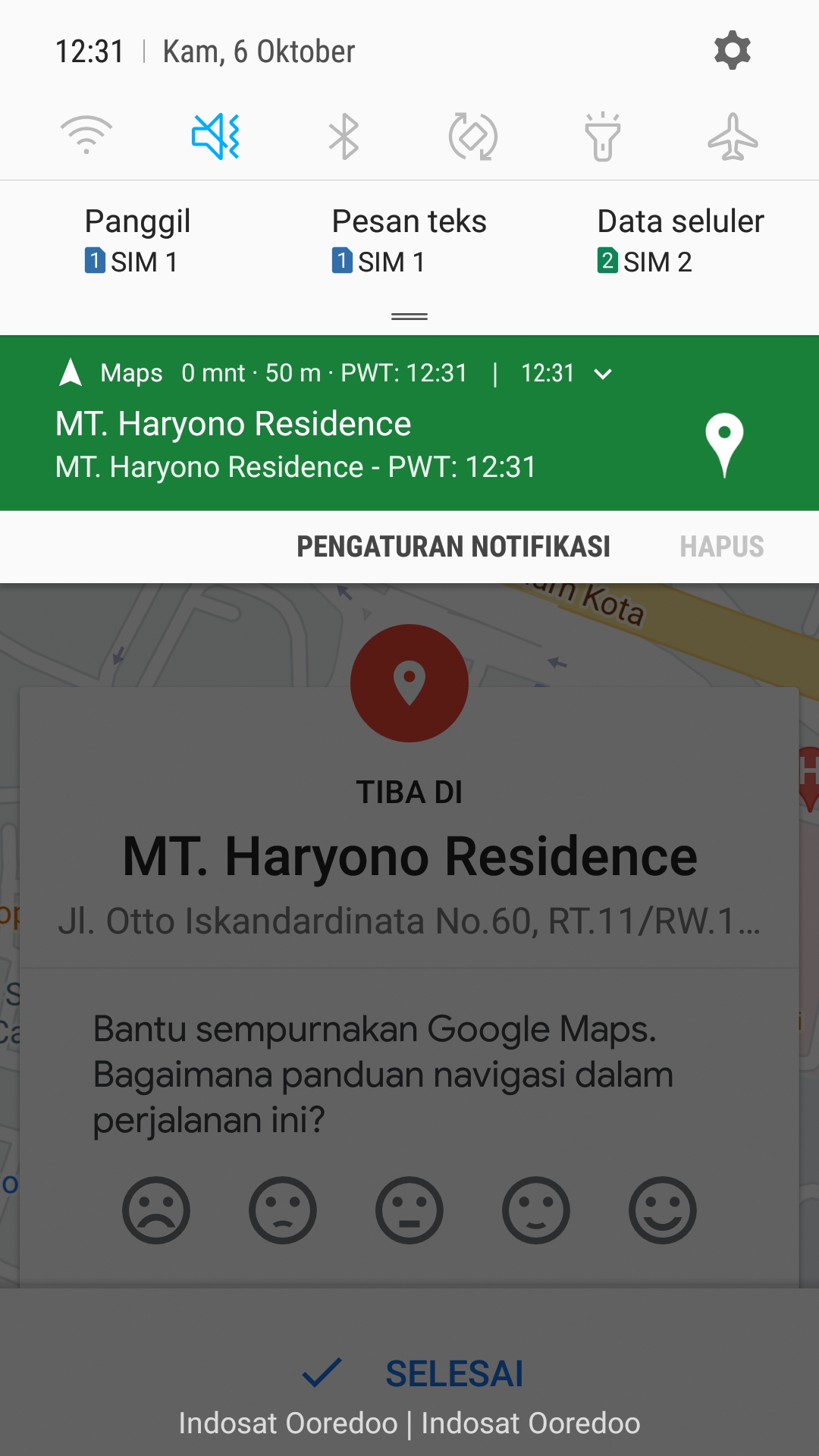Expand the Maps notification chevron
The width and height of the screenshot is (819, 1456).
coord(603,374)
